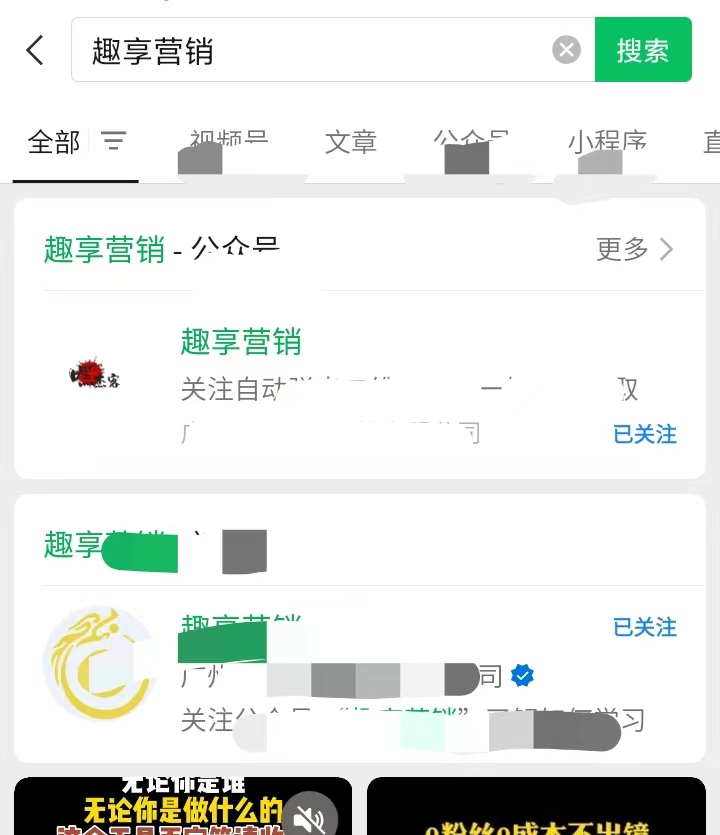The width and height of the screenshot is (720, 835).
Task: Switch to the 公众号 tab
Action: click(471, 142)
